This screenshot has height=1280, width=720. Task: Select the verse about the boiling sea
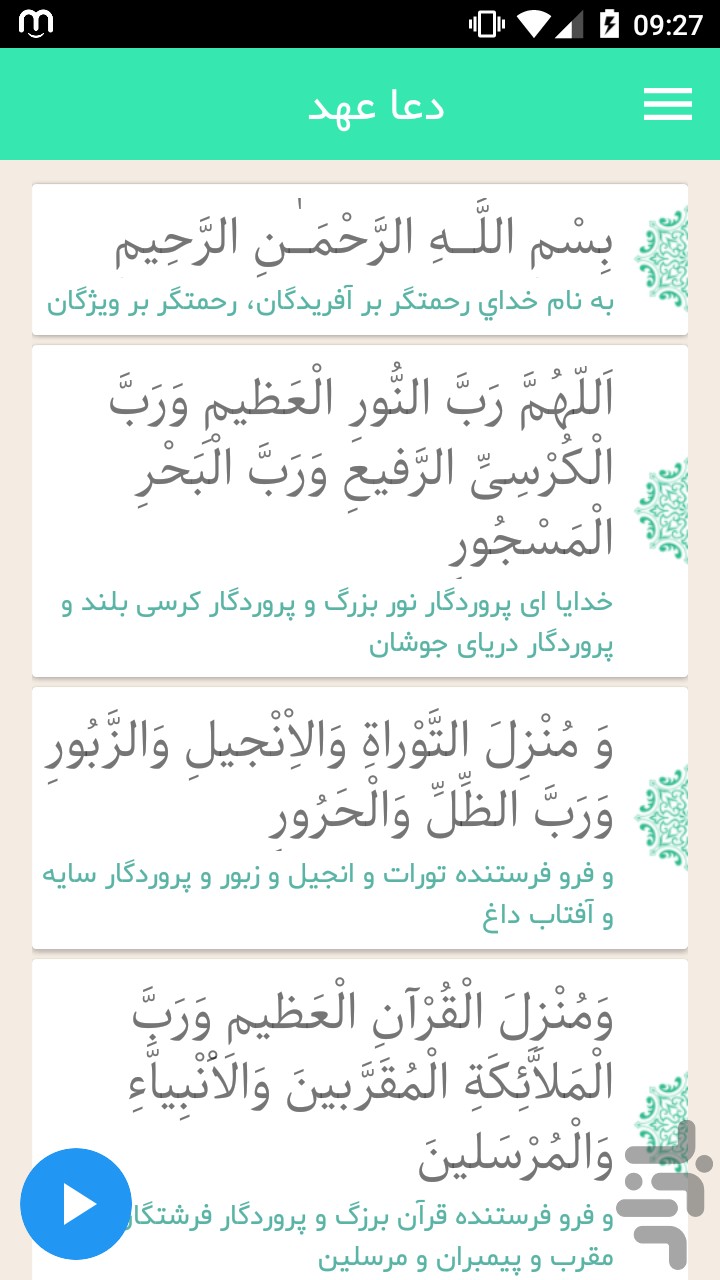coord(360,510)
